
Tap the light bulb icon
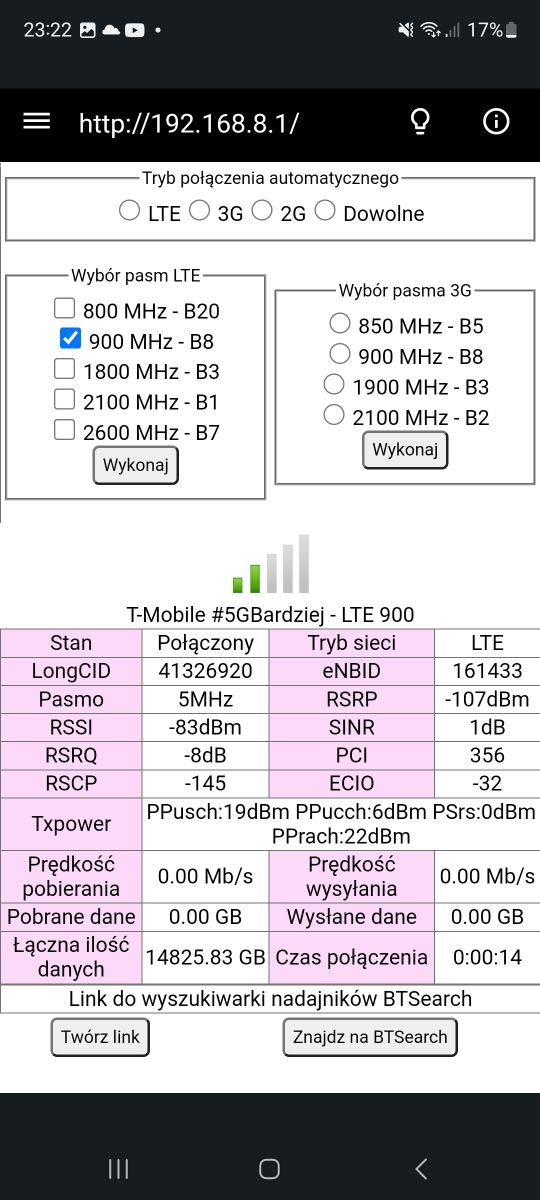421,122
